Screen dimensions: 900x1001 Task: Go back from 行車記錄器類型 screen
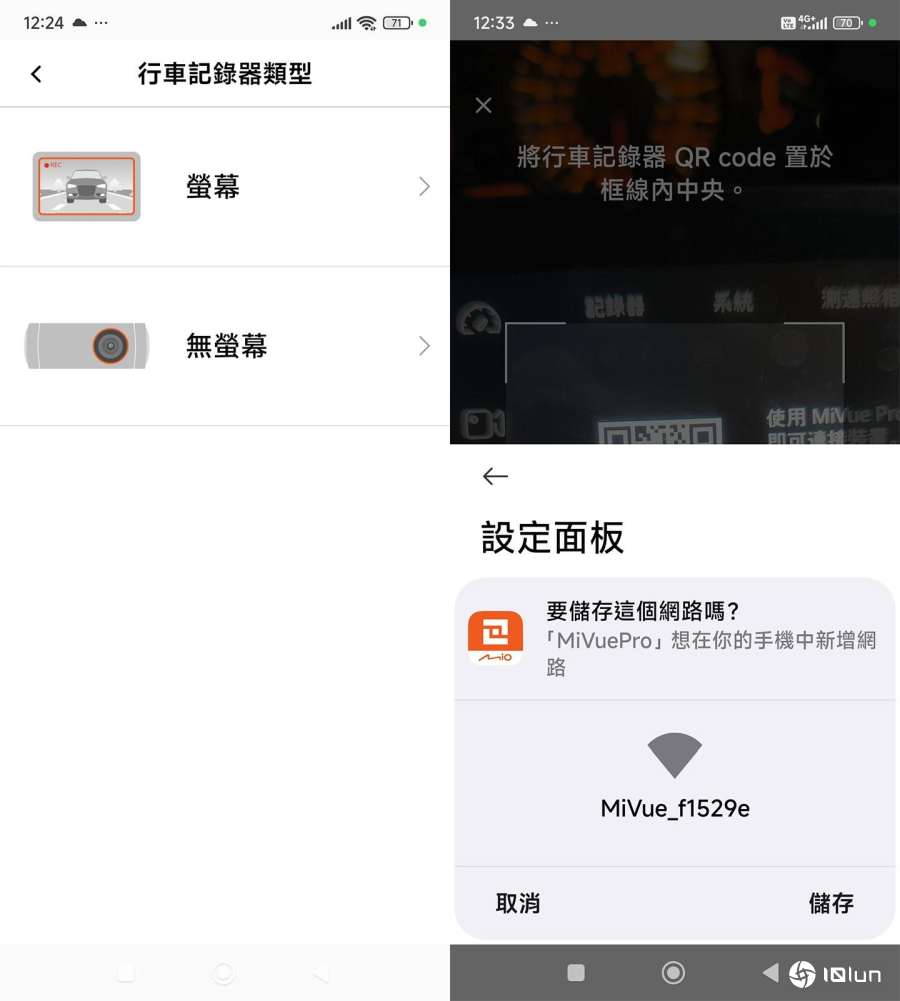[x=36, y=74]
